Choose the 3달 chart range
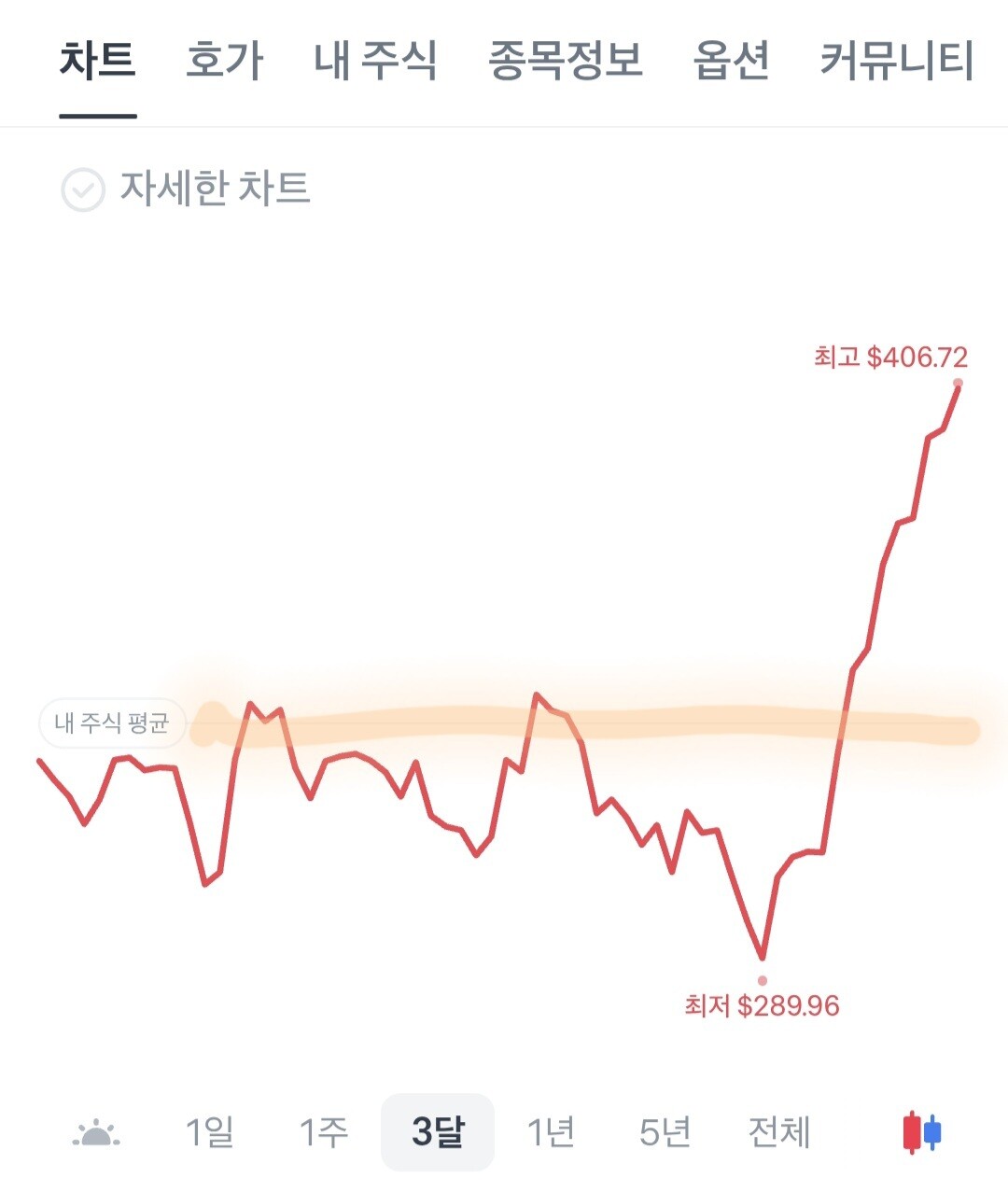 [x=438, y=1132]
